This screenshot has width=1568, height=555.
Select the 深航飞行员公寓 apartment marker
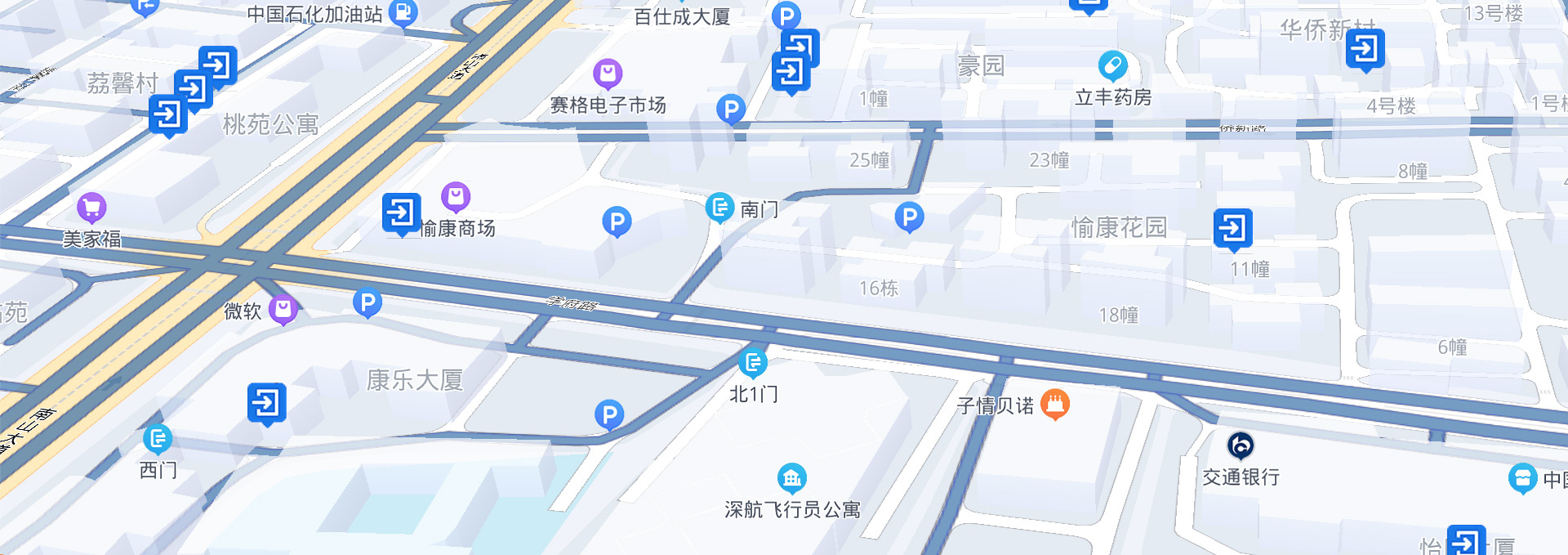tap(791, 478)
